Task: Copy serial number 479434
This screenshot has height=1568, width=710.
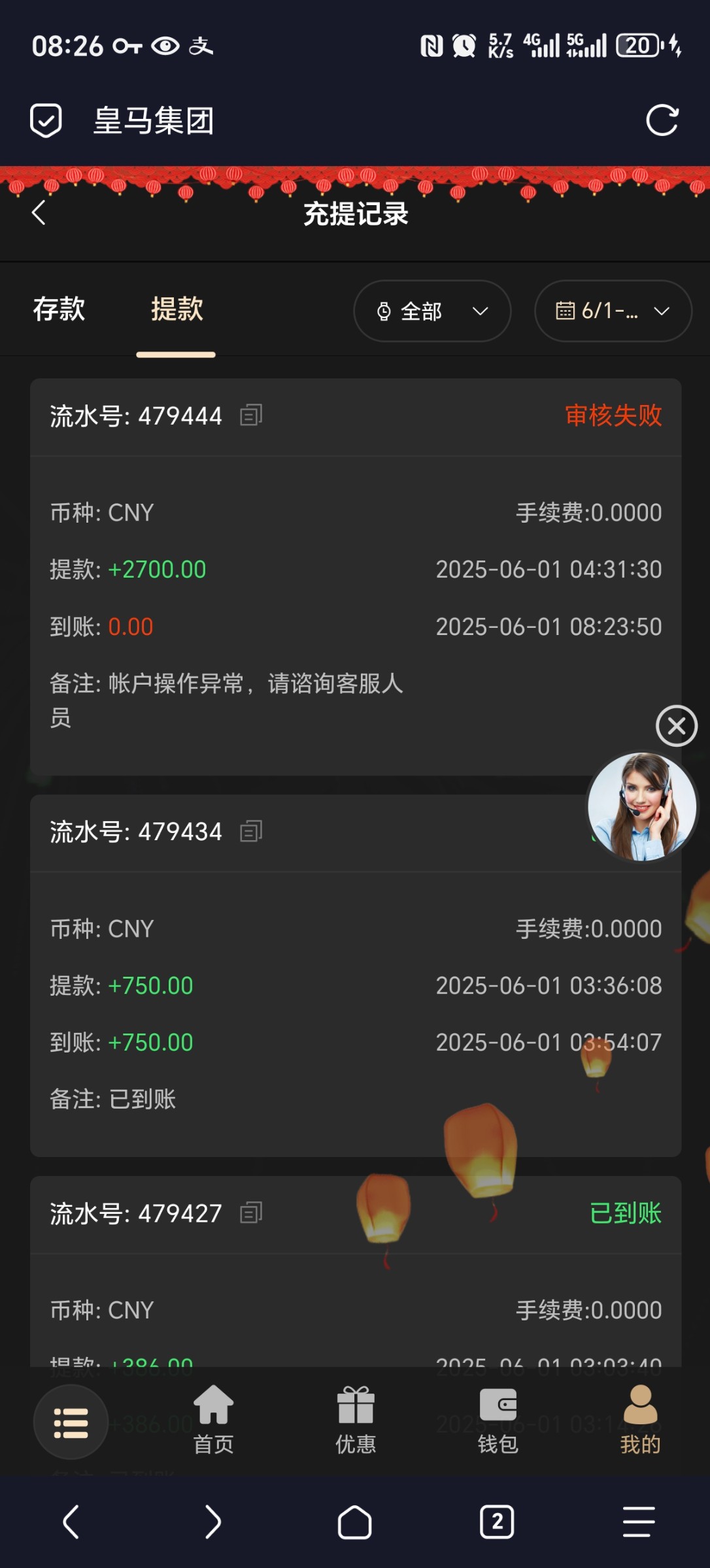Action: [251, 832]
